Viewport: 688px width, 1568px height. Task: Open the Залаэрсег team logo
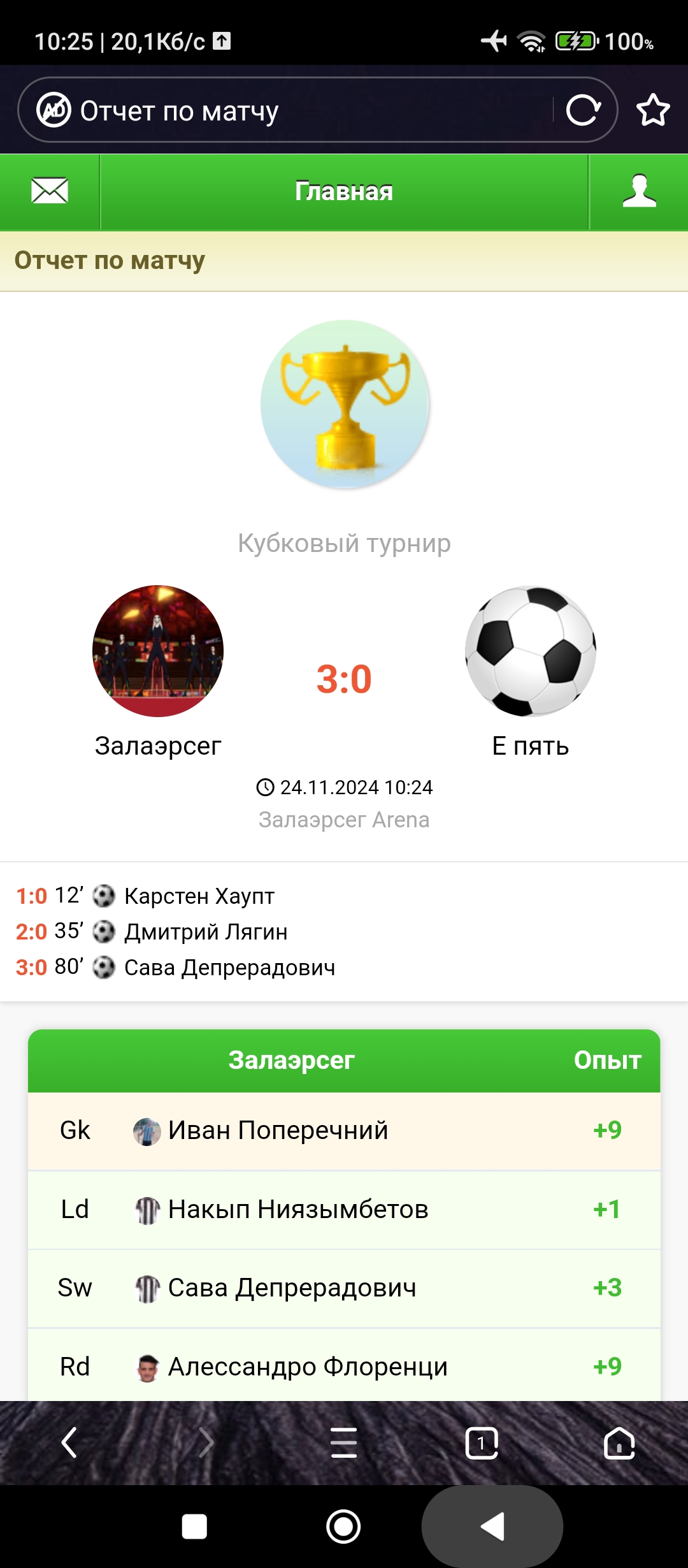click(x=158, y=651)
